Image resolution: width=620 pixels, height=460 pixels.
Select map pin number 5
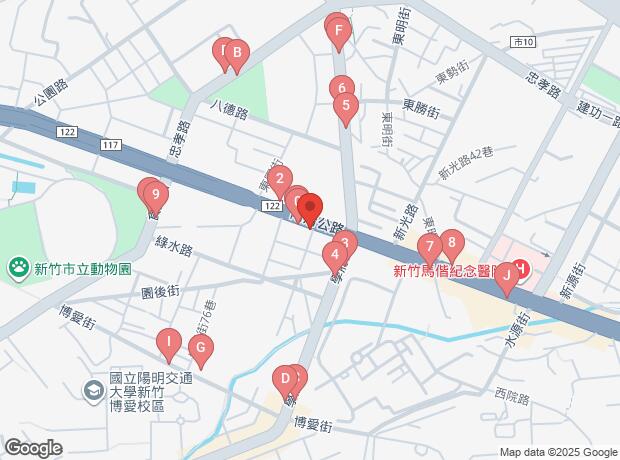coord(346,105)
